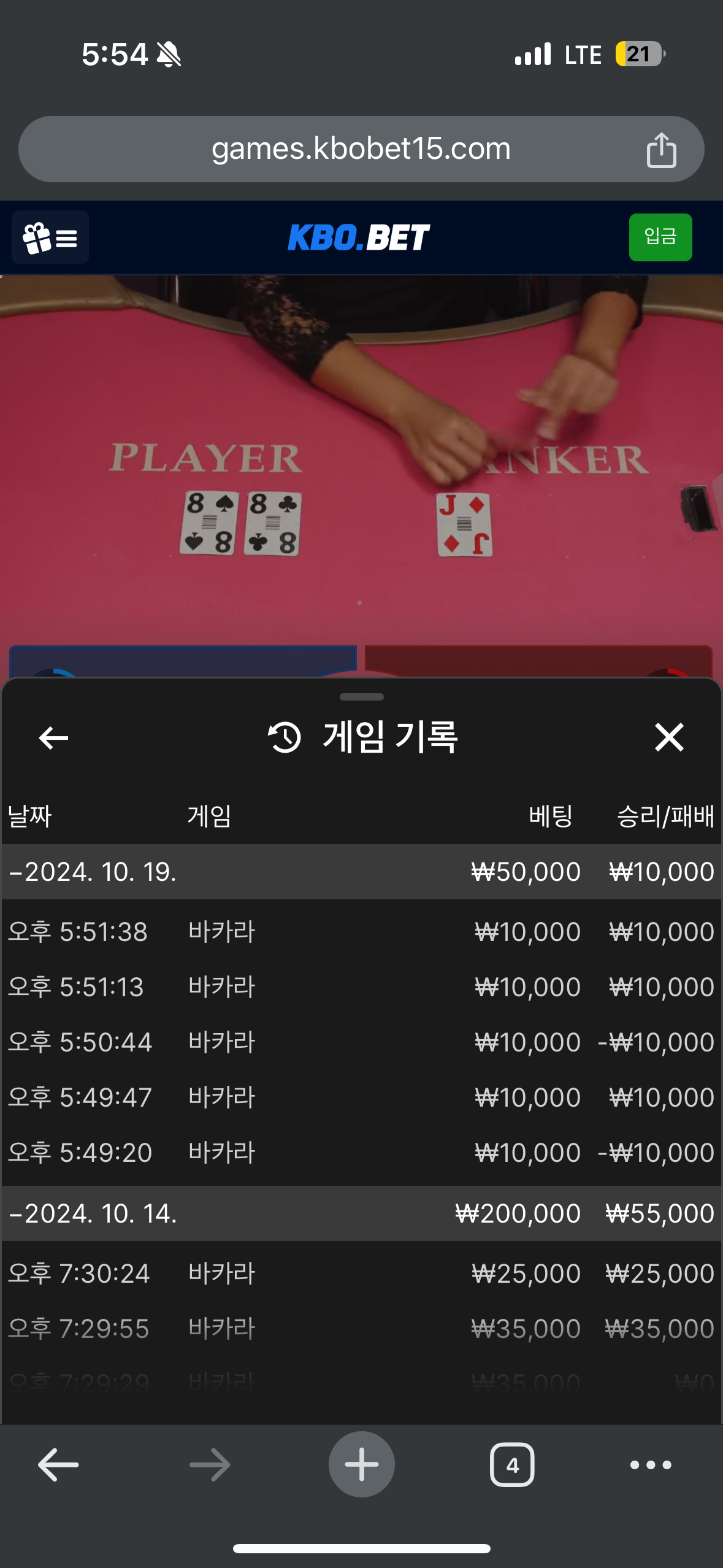Open the 오후 7:30:24 바카라 record
This screenshot has width=723, height=1568.
point(361,1274)
